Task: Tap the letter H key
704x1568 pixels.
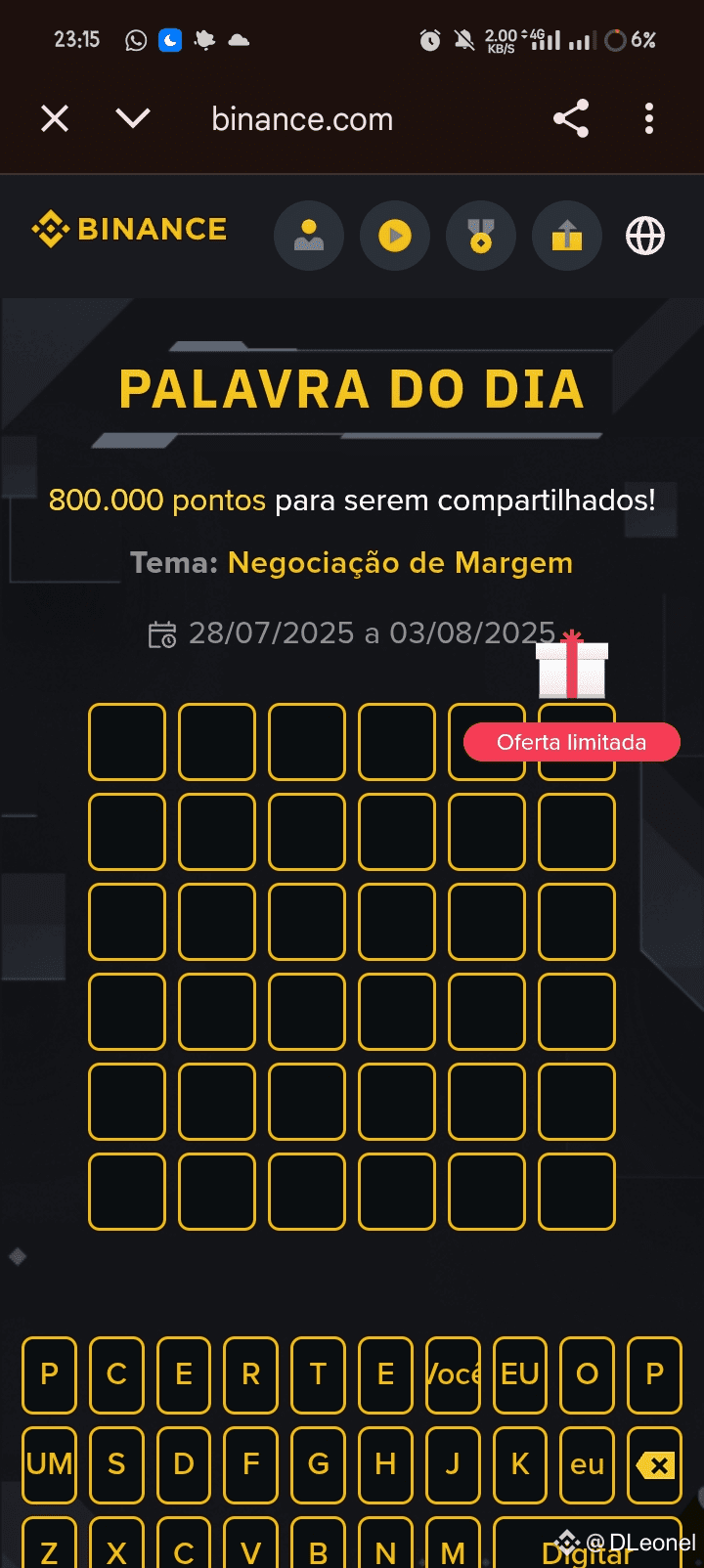Action: [385, 1464]
